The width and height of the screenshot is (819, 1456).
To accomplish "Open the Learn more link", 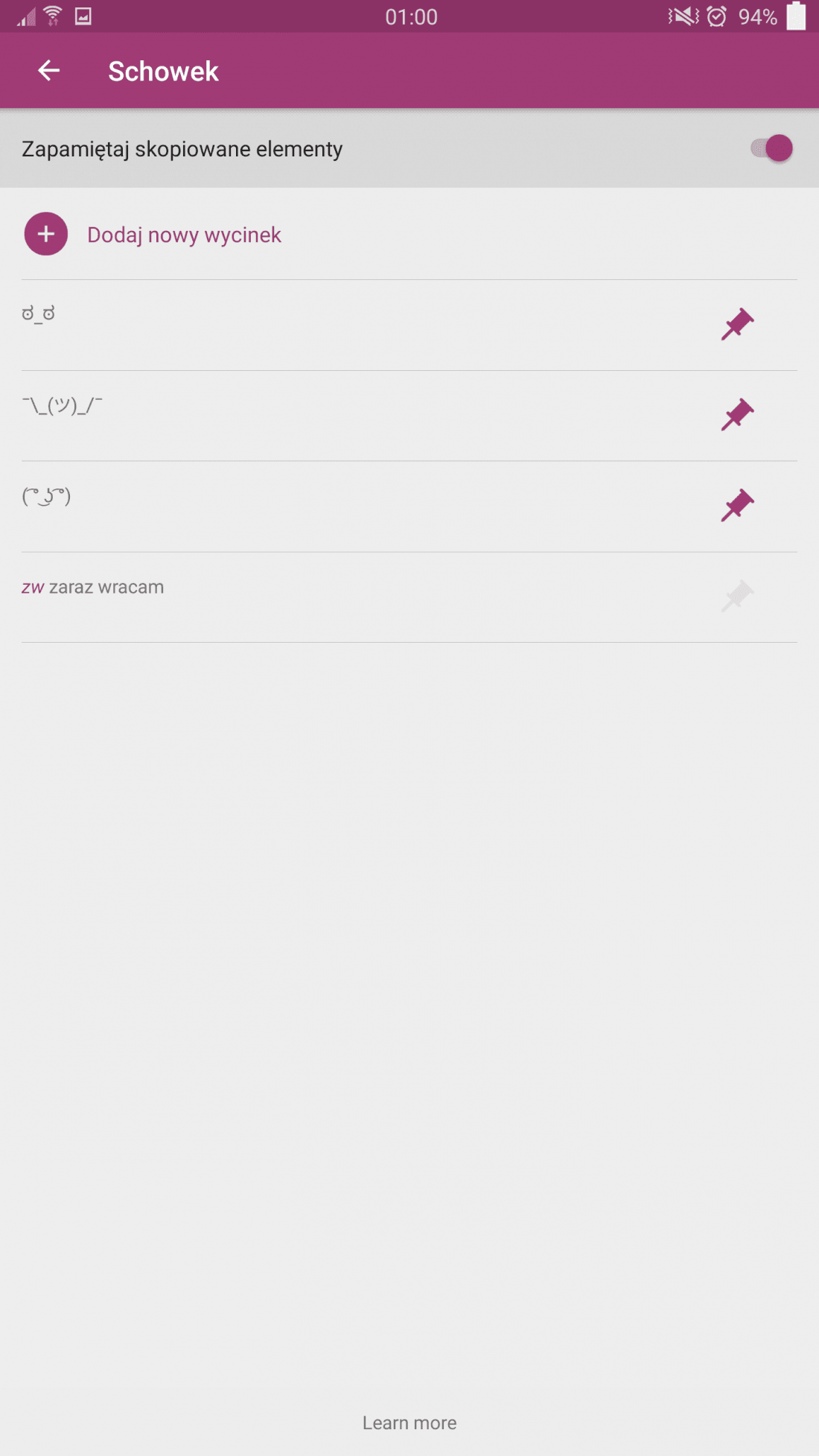I will [409, 1422].
